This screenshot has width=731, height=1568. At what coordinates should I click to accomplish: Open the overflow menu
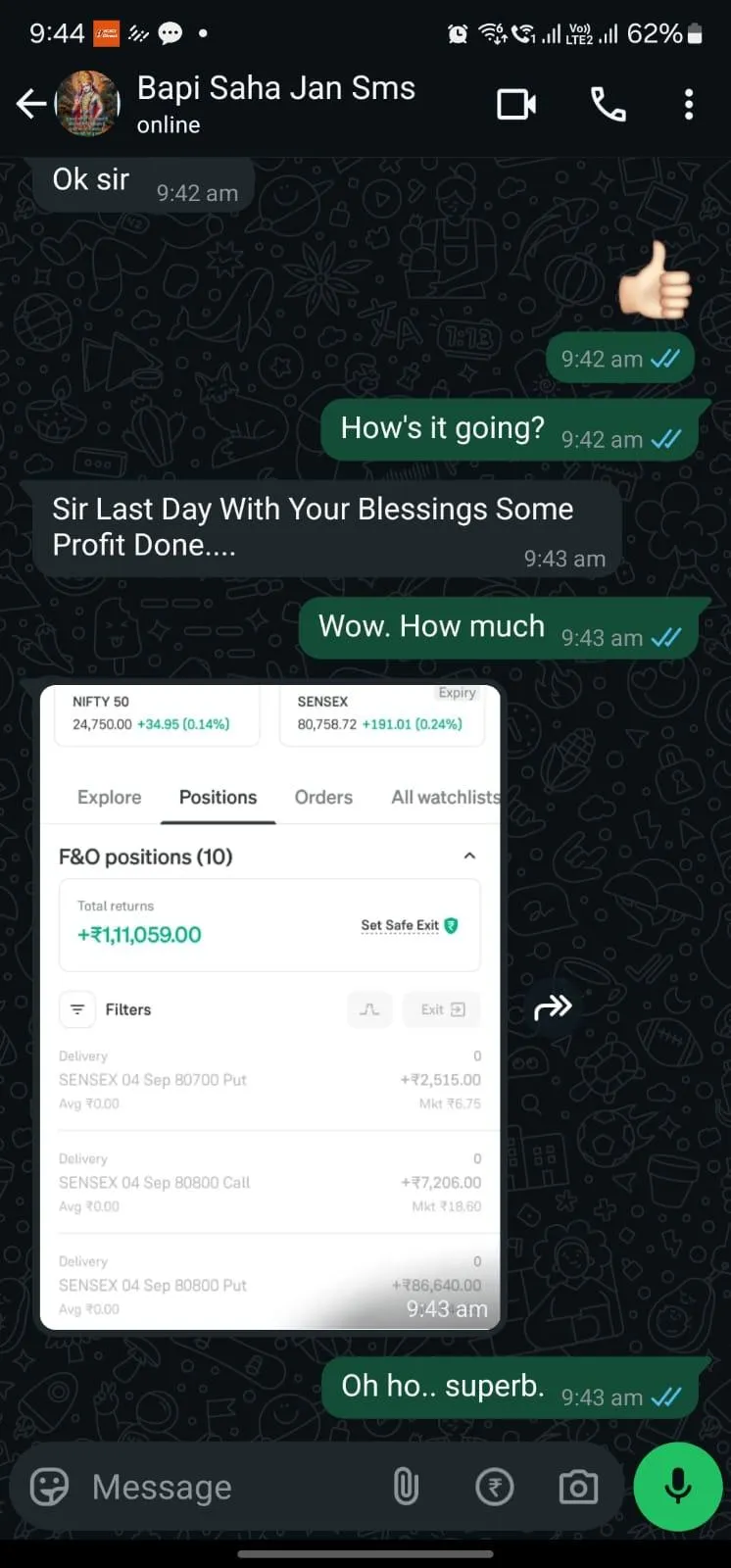[x=689, y=104]
